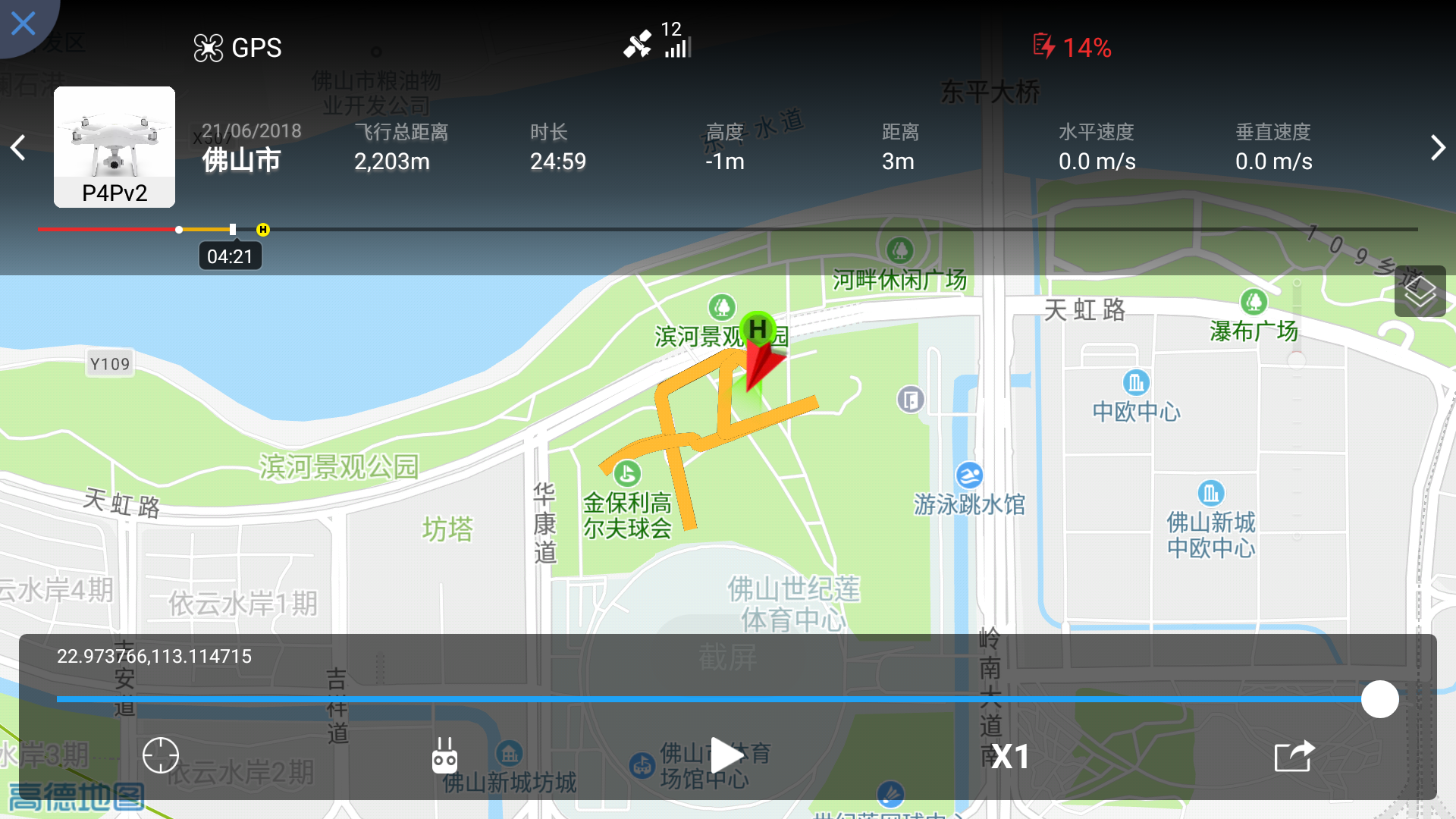Close the flight record view
The height and width of the screenshot is (819, 1456).
23,24
